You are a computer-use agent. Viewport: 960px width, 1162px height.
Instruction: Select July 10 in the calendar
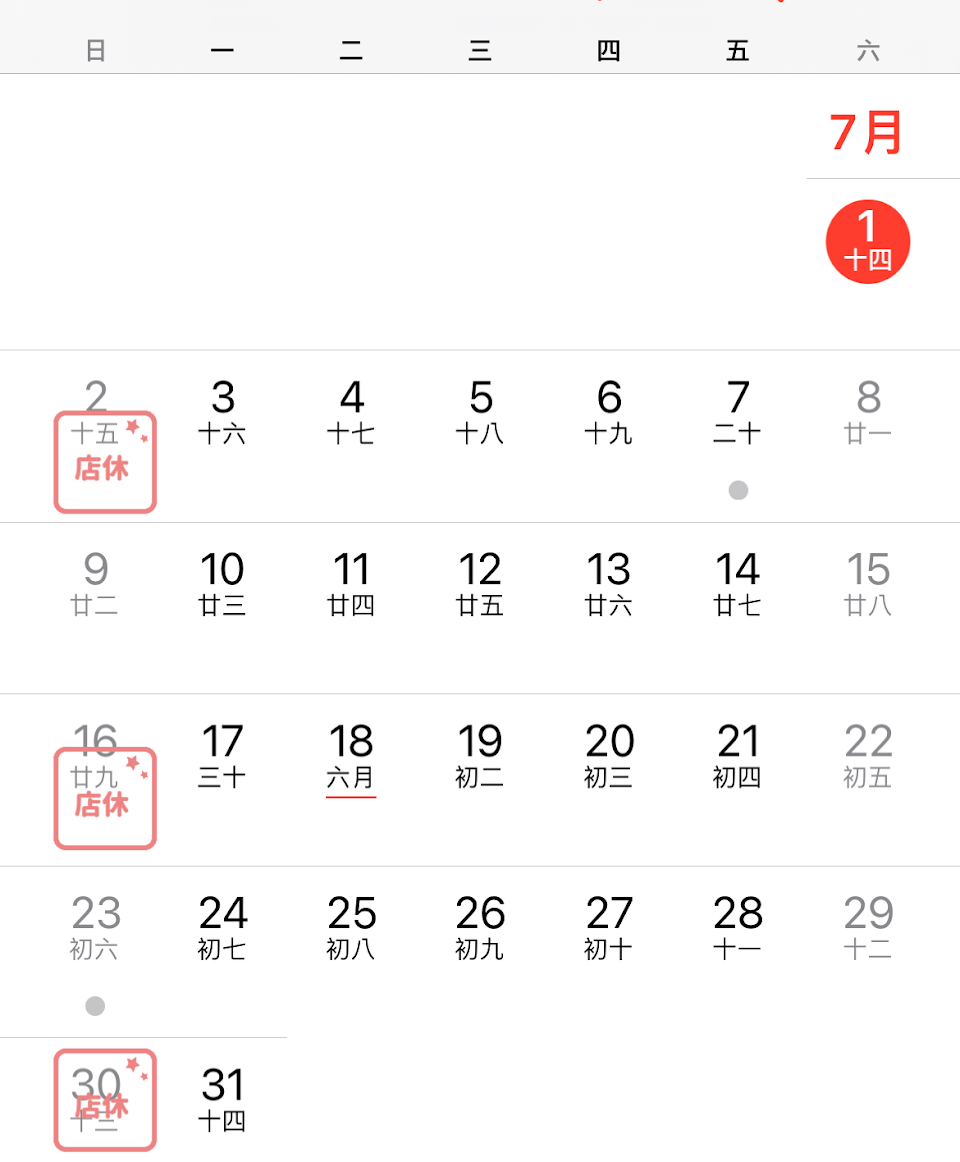tap(222, 584)
